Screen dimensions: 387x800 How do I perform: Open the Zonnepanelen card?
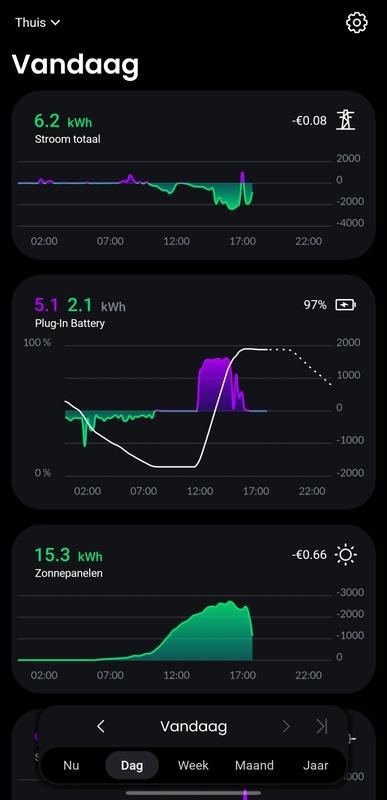pos(193,609)
